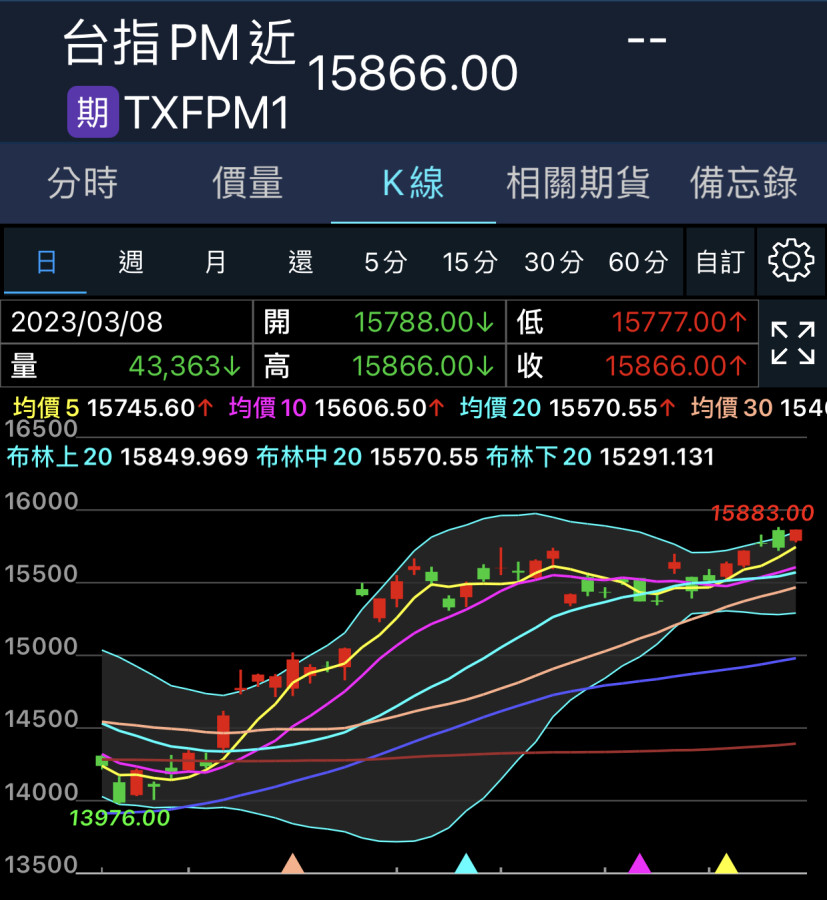Open chart settings gear

point(791,261)
